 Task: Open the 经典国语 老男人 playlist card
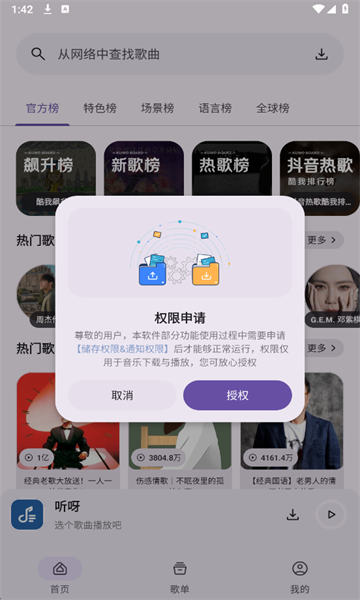pos(293,430)
